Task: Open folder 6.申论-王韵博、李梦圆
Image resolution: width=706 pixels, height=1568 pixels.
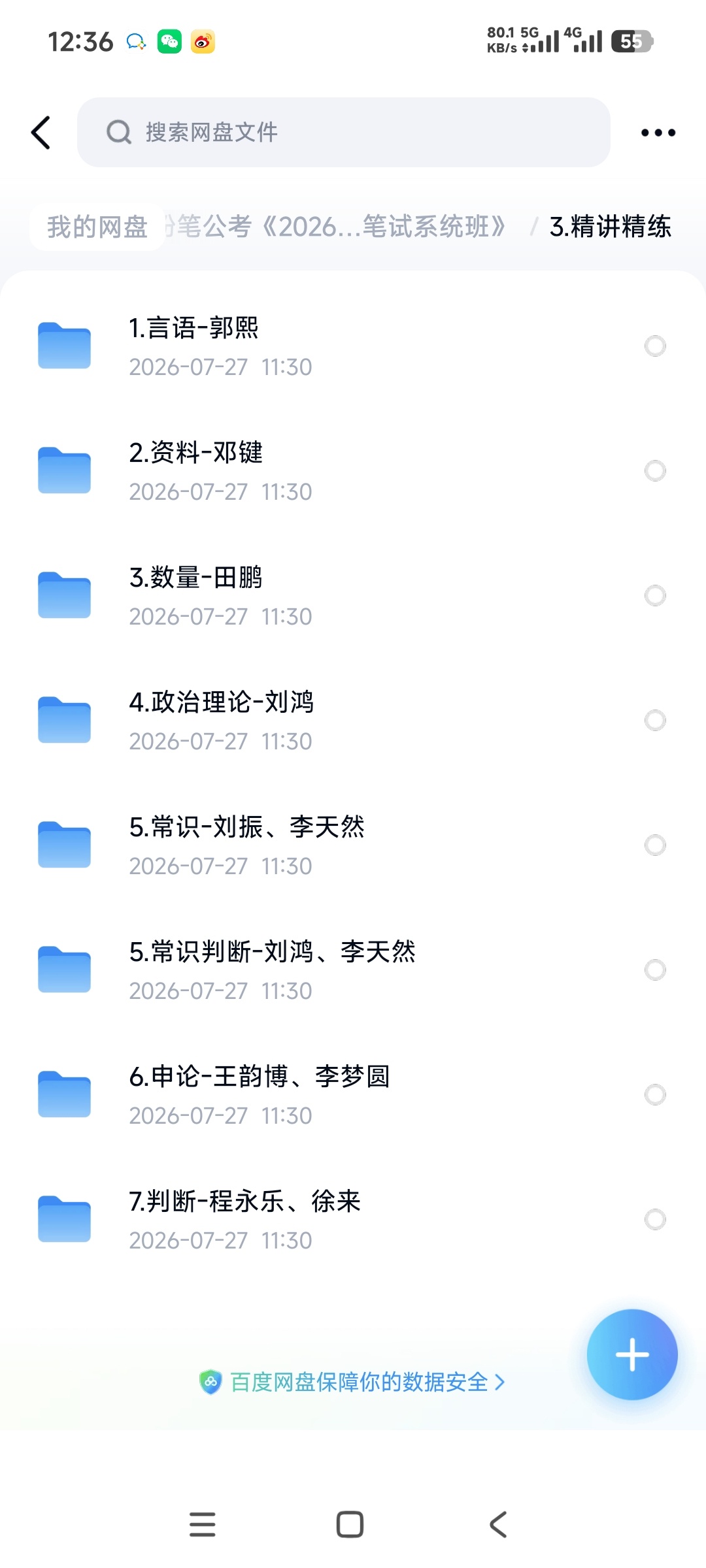Action: (353, 1095)
